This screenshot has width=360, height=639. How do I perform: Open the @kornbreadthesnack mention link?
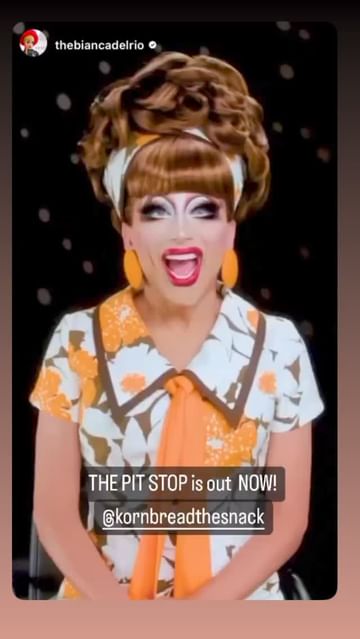[183, 518]
